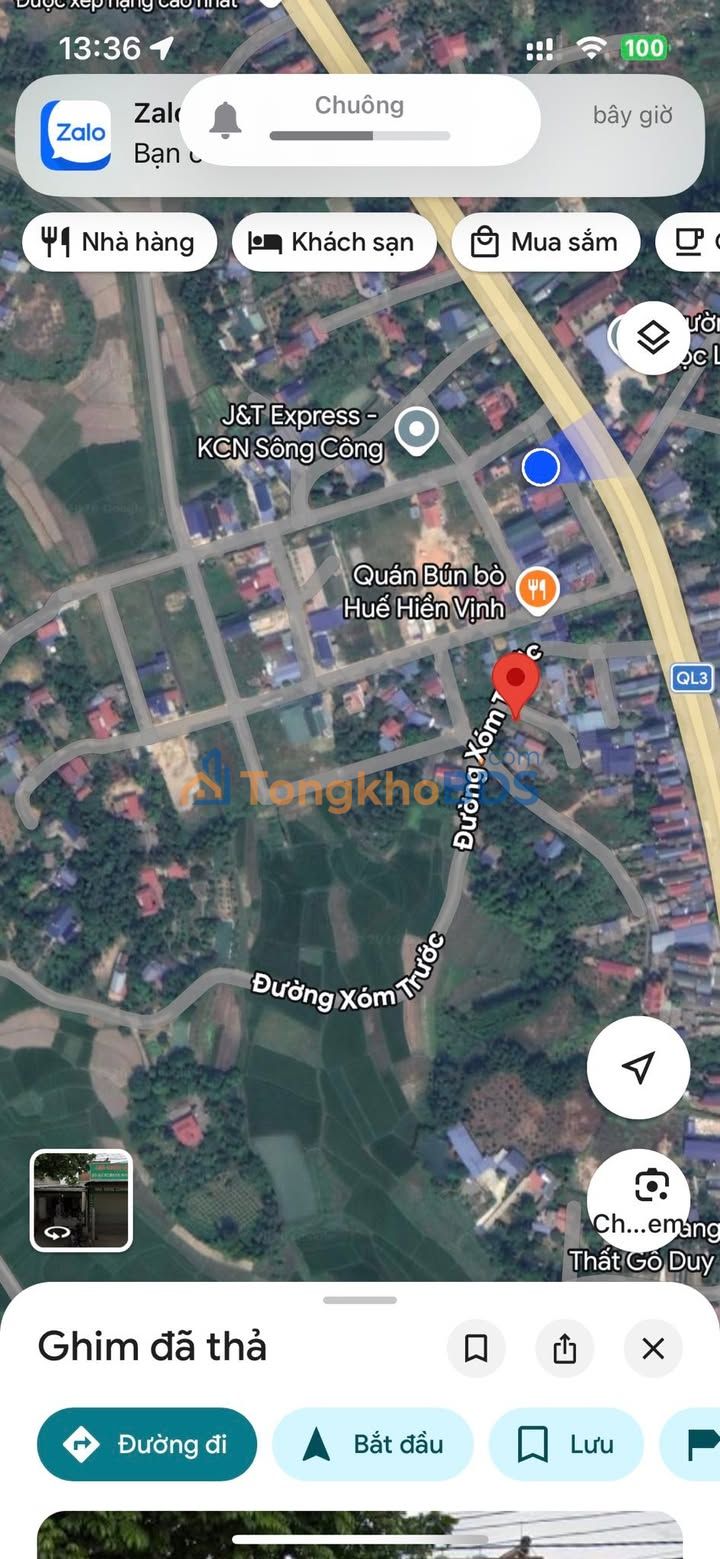Show Mua sắm places
The image size is (720, 1559).
pyautogui.click(x=545, y=242)
